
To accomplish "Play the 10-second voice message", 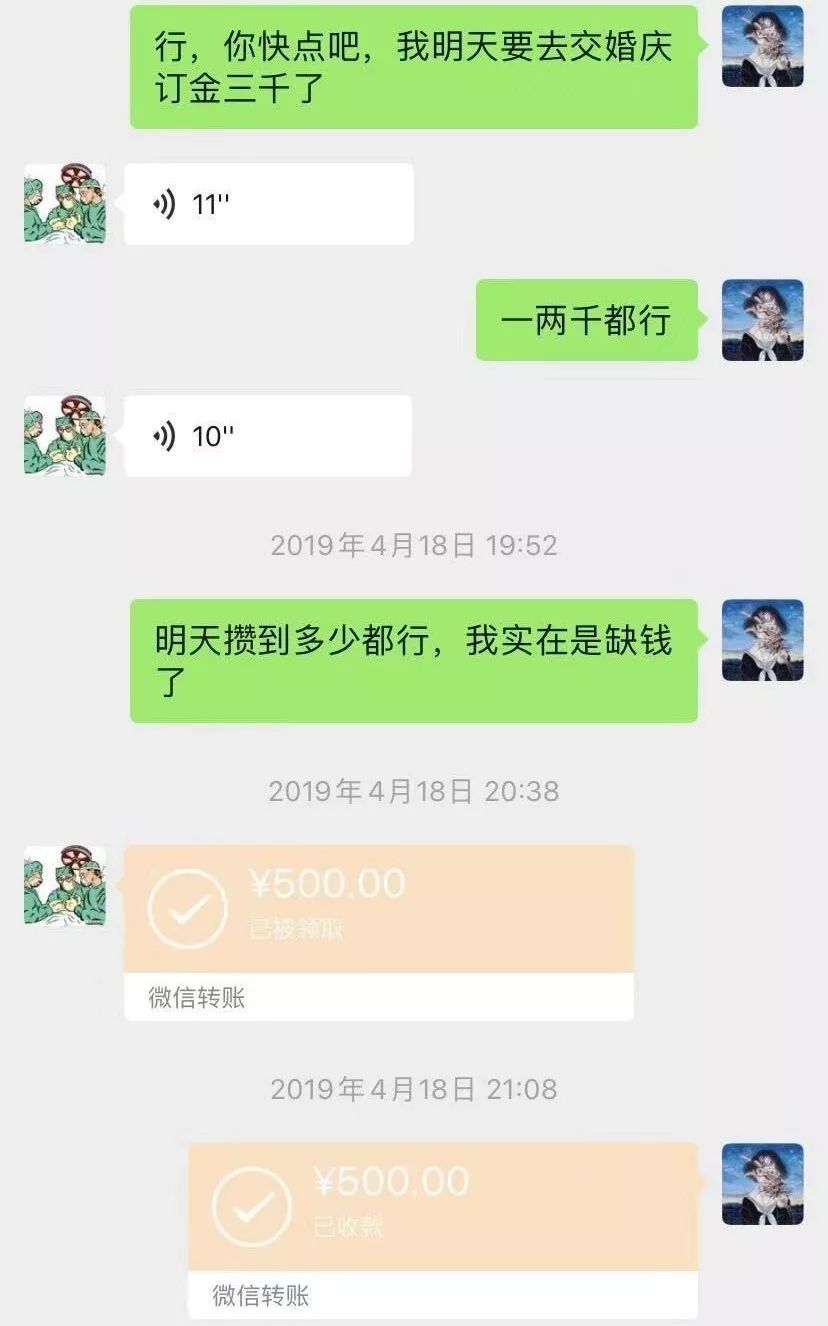I will 268,436.
